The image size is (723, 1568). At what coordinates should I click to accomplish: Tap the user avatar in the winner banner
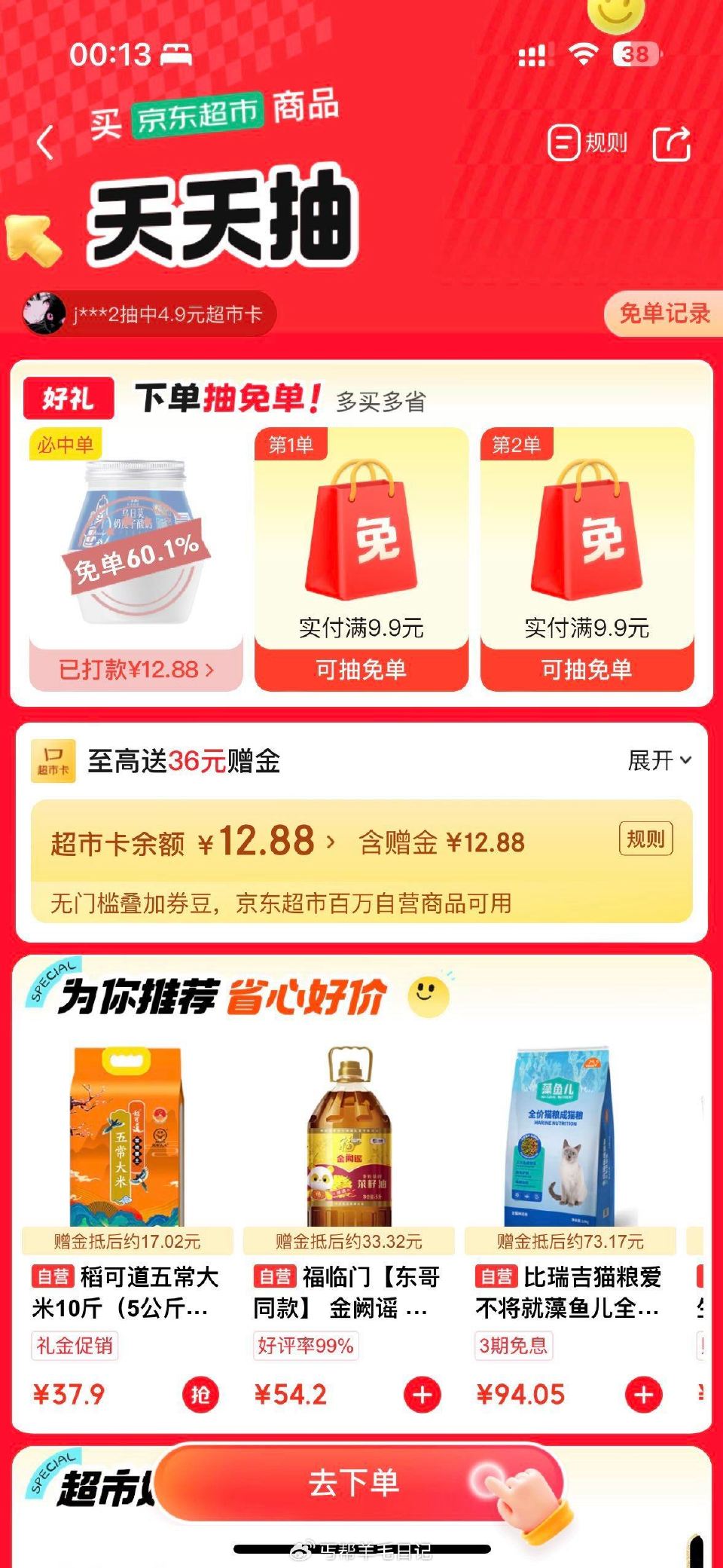click(41, 311)
